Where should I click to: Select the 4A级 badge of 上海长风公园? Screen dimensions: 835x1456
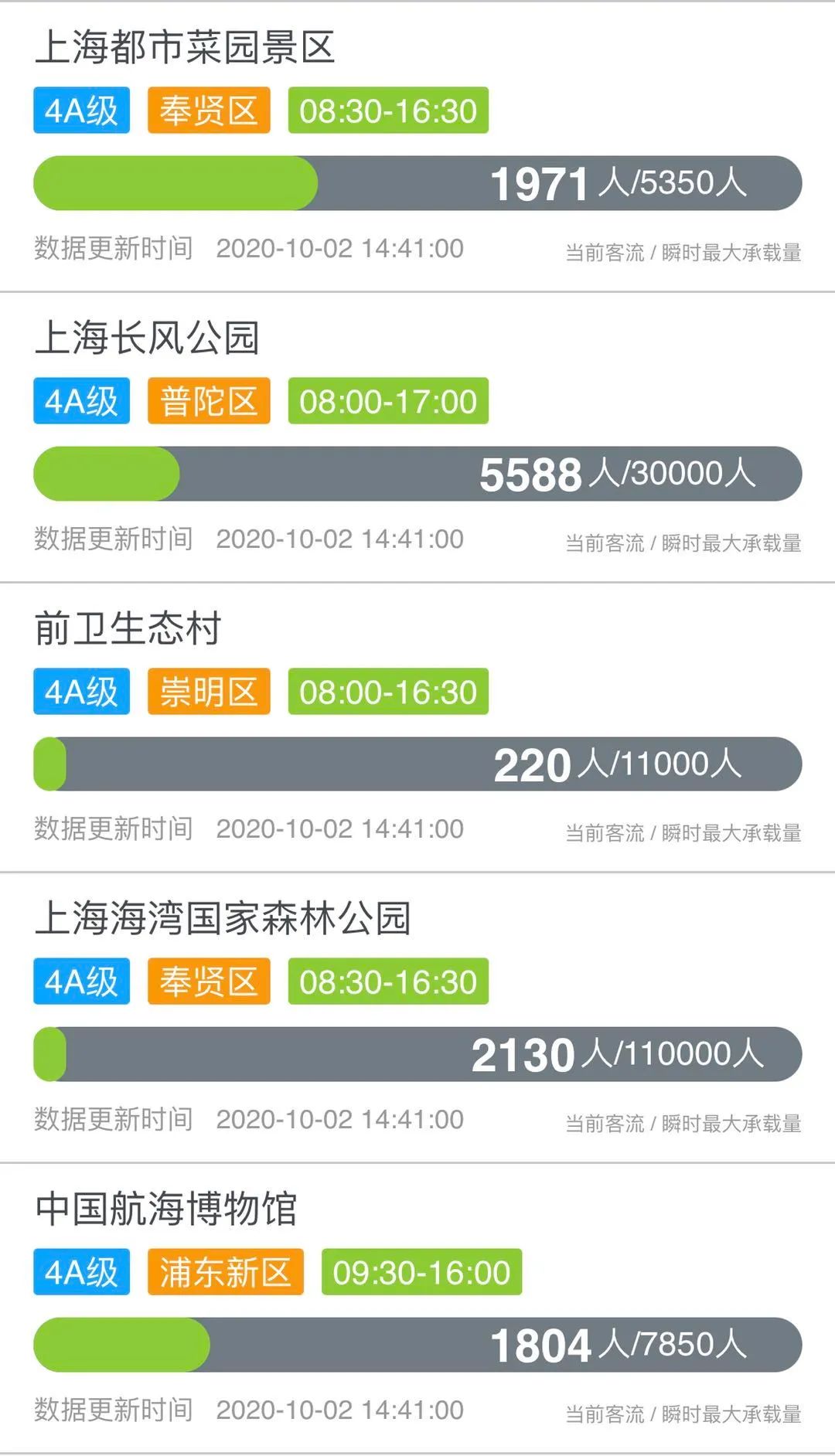click(x=80, y=401)
